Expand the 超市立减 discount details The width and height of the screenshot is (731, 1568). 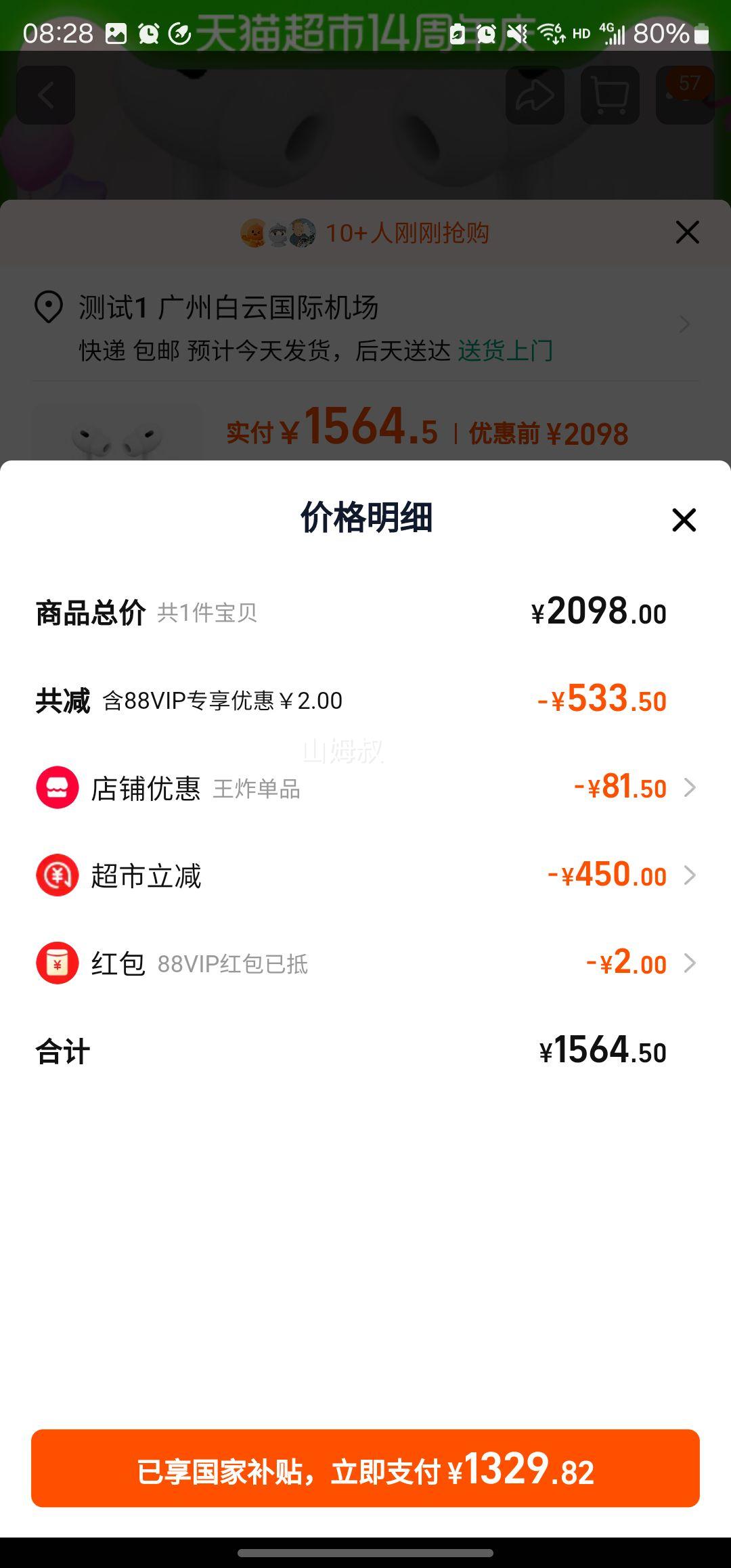coord(690,875)
